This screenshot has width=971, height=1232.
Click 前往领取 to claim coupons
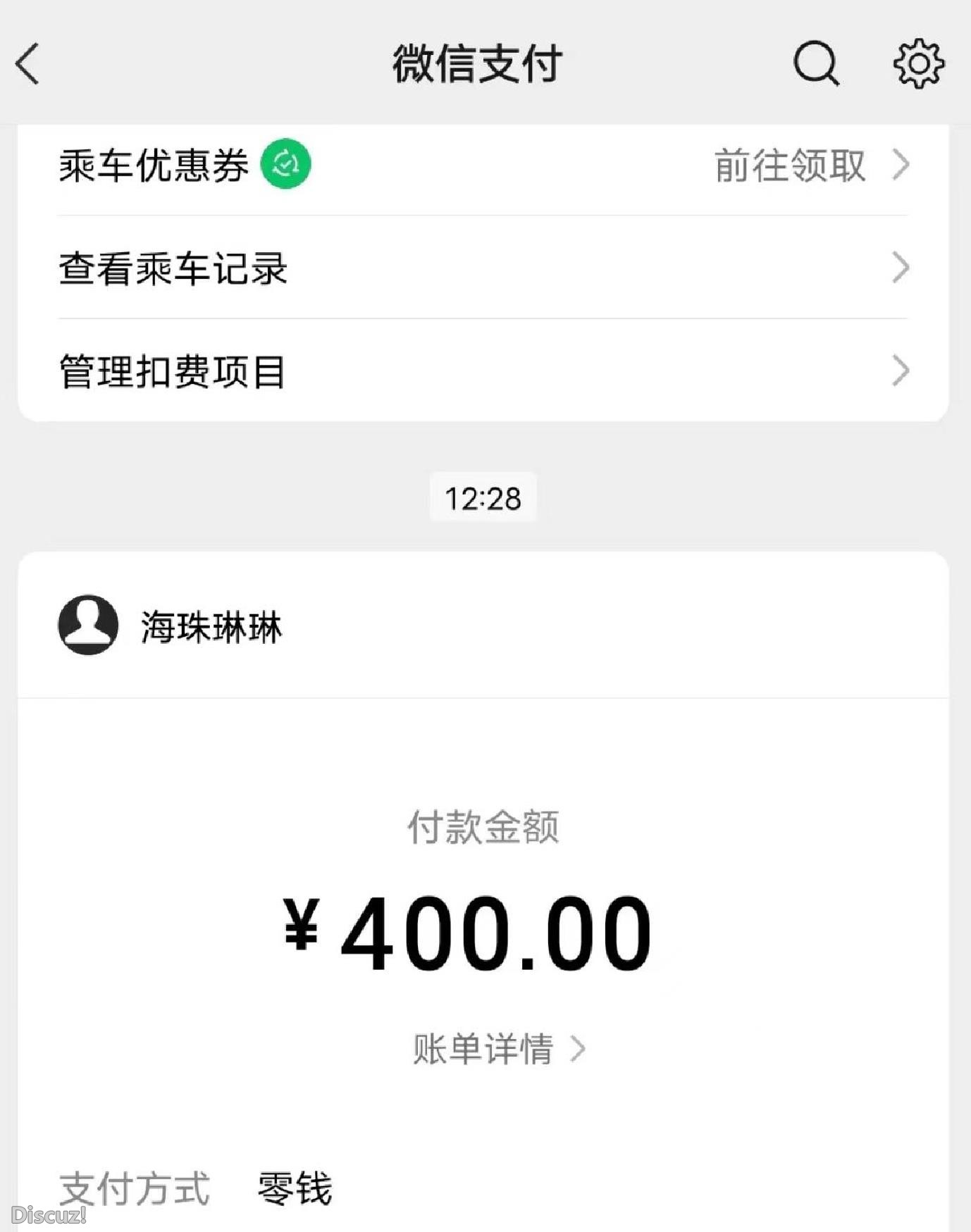pos(789,166)
